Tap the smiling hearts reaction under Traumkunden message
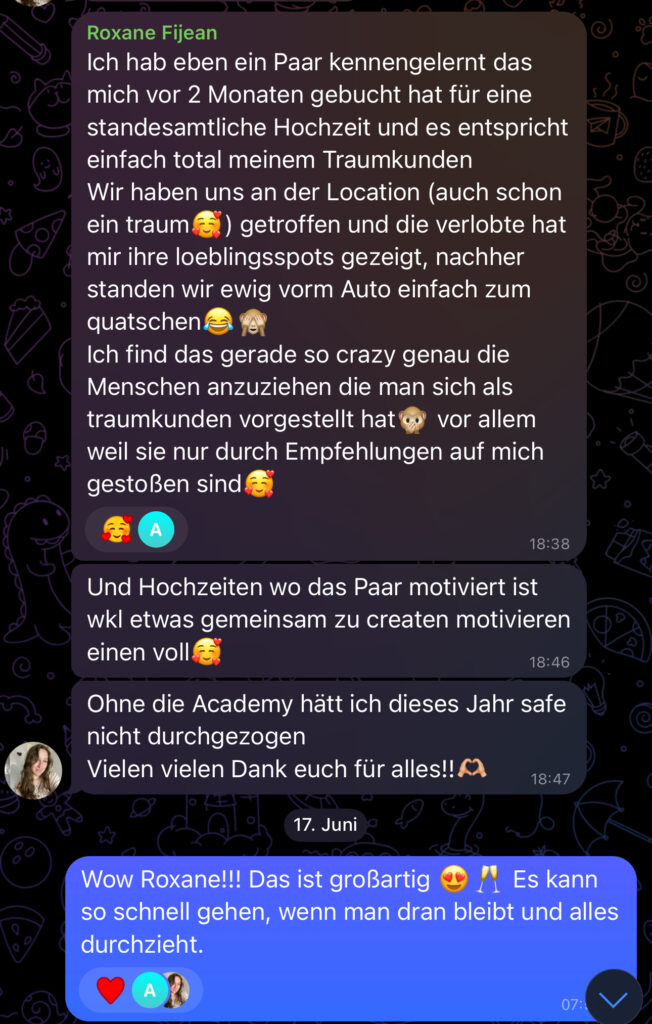This screenshot has width=652, height=1024. click(118, 529)
